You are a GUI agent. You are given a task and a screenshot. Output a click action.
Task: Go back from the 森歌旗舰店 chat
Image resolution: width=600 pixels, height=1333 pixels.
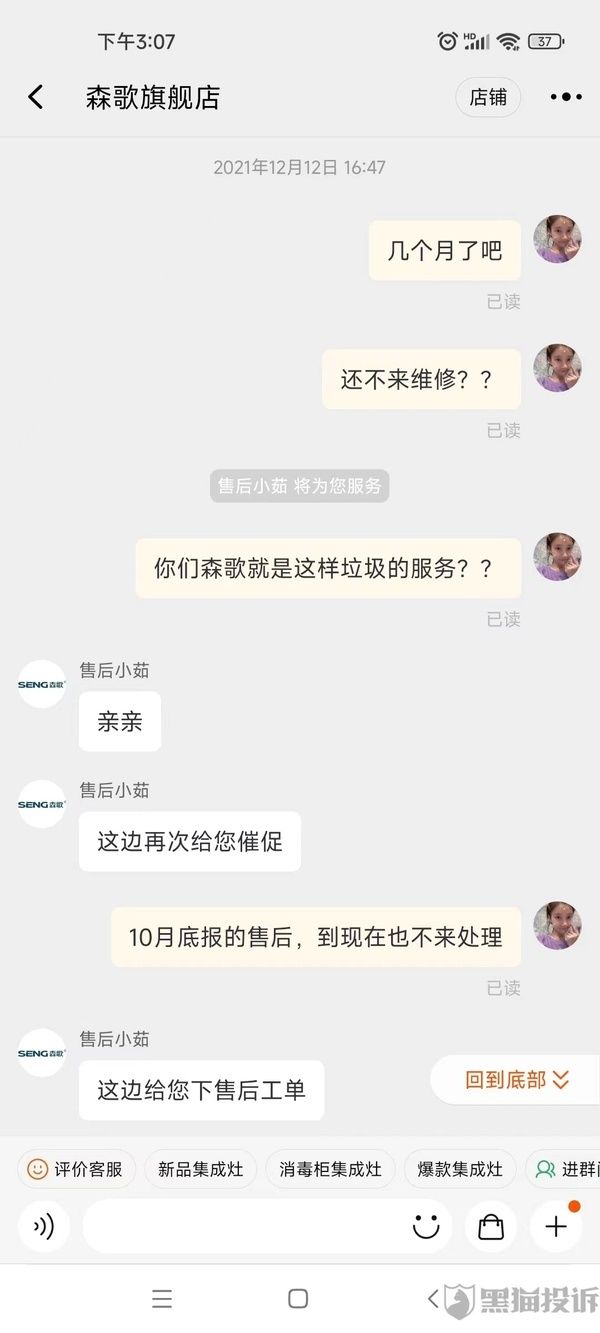[36, 97]
